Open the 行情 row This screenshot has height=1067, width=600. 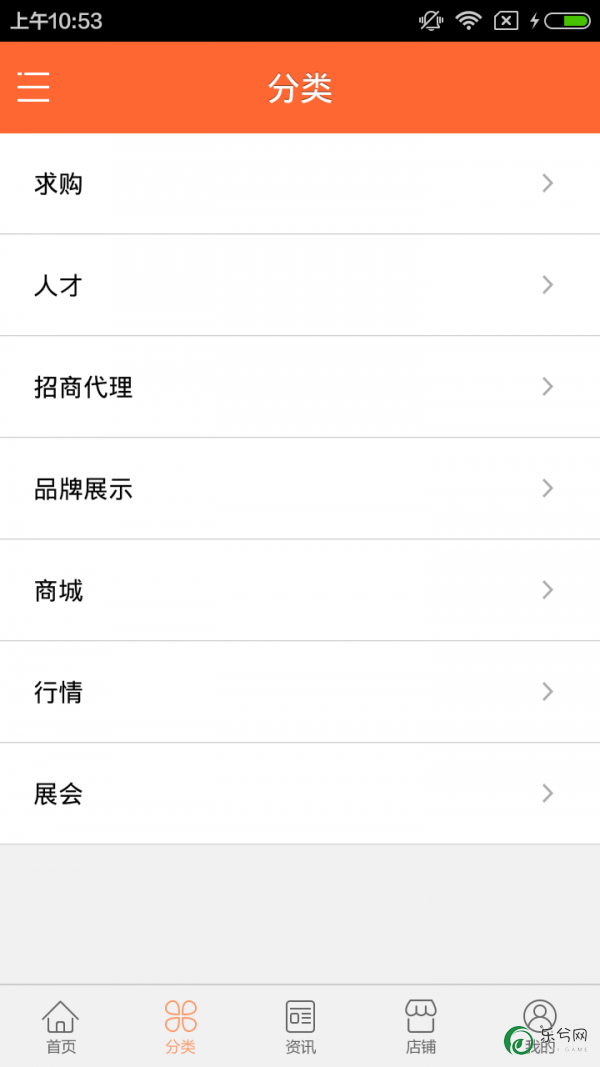300,692
